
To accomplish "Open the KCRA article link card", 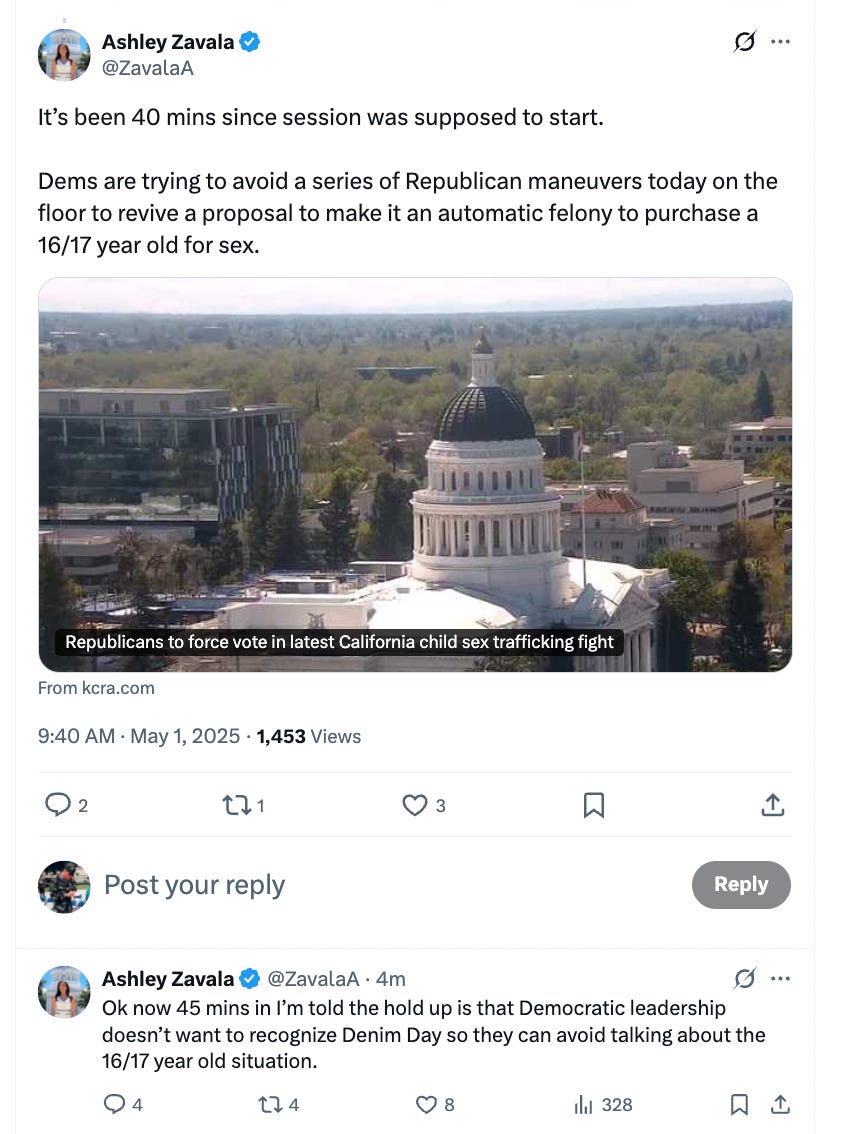I will (415, 474).
